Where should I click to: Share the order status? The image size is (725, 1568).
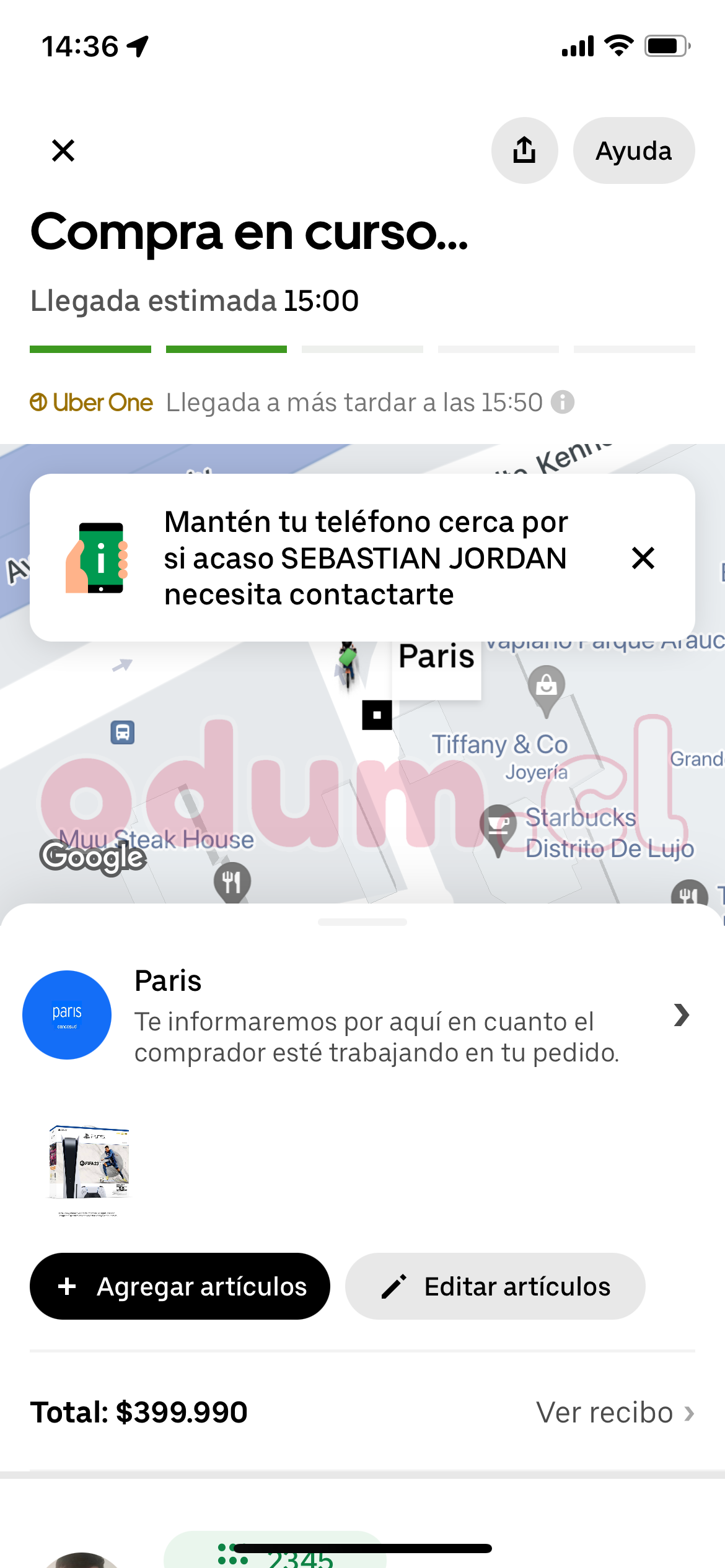(524, 150)
